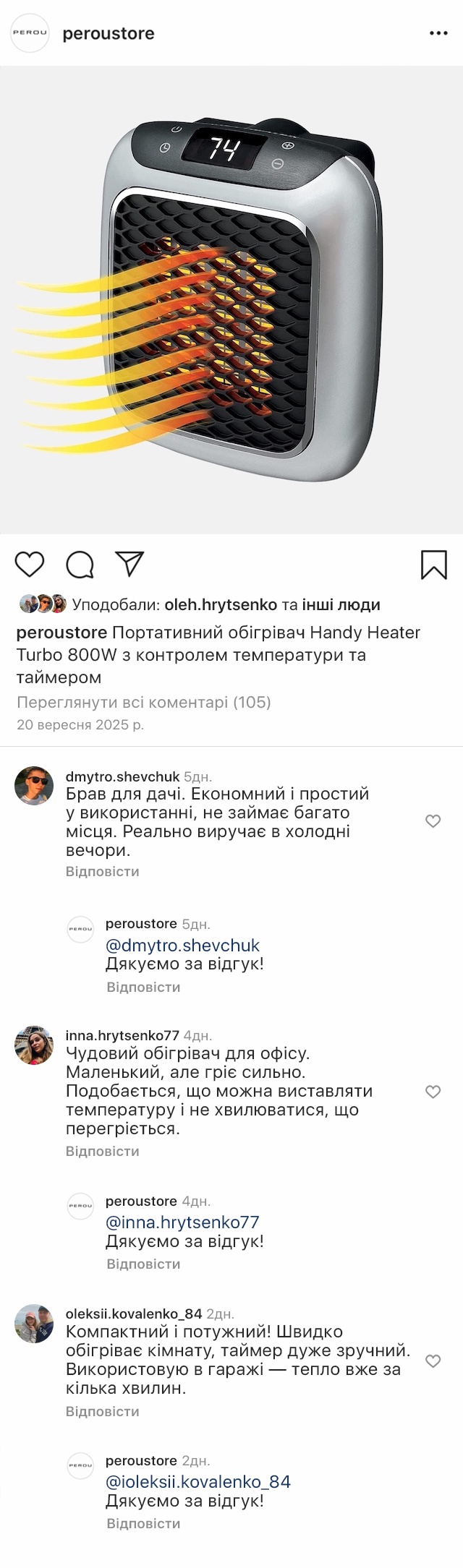Screen dimensions: 463x1568
Task: Open the @dmytro.shevchuk mention link
Action: point(182,945)
